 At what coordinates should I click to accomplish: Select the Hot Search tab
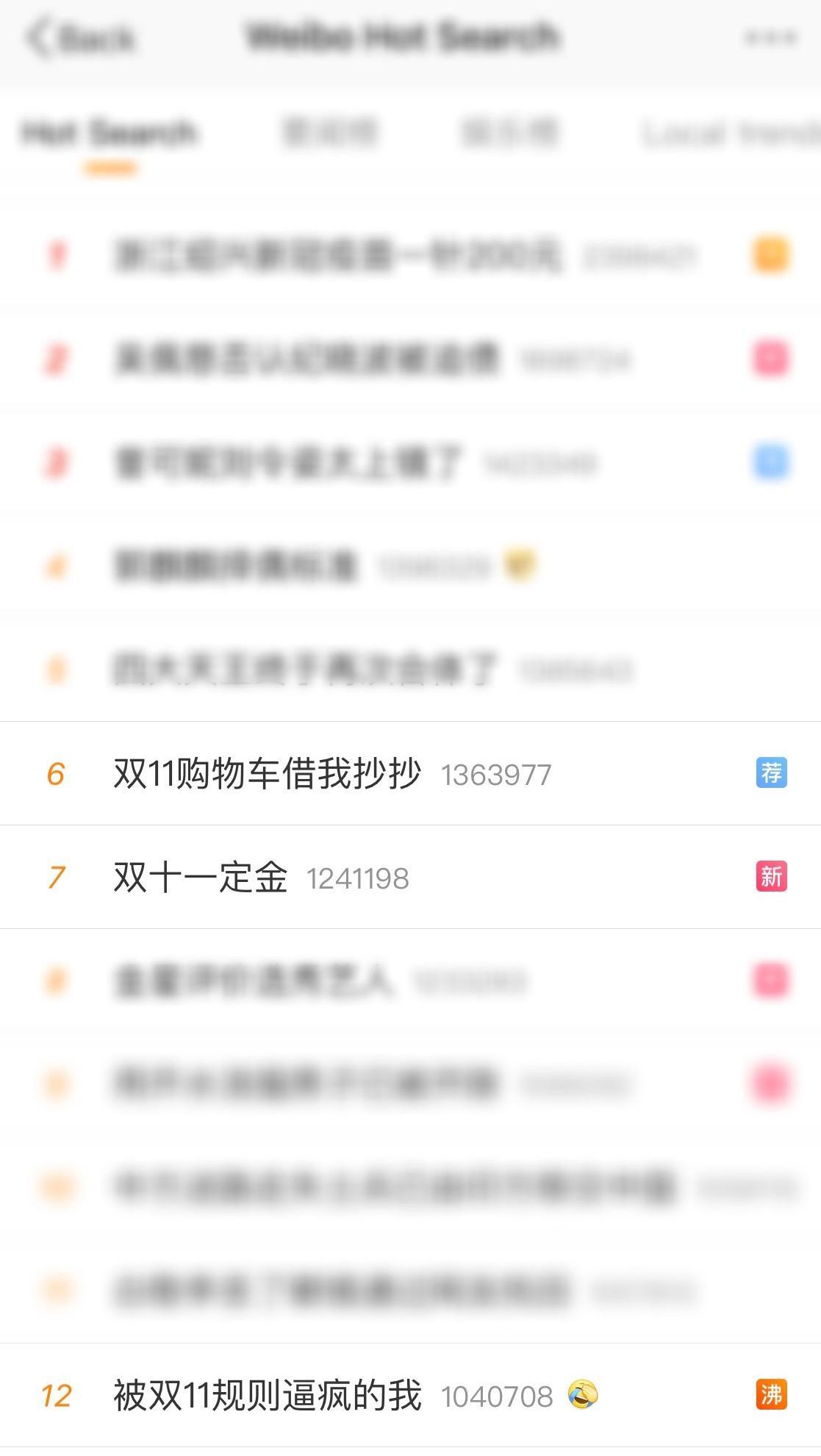click(x=109, y=134)
